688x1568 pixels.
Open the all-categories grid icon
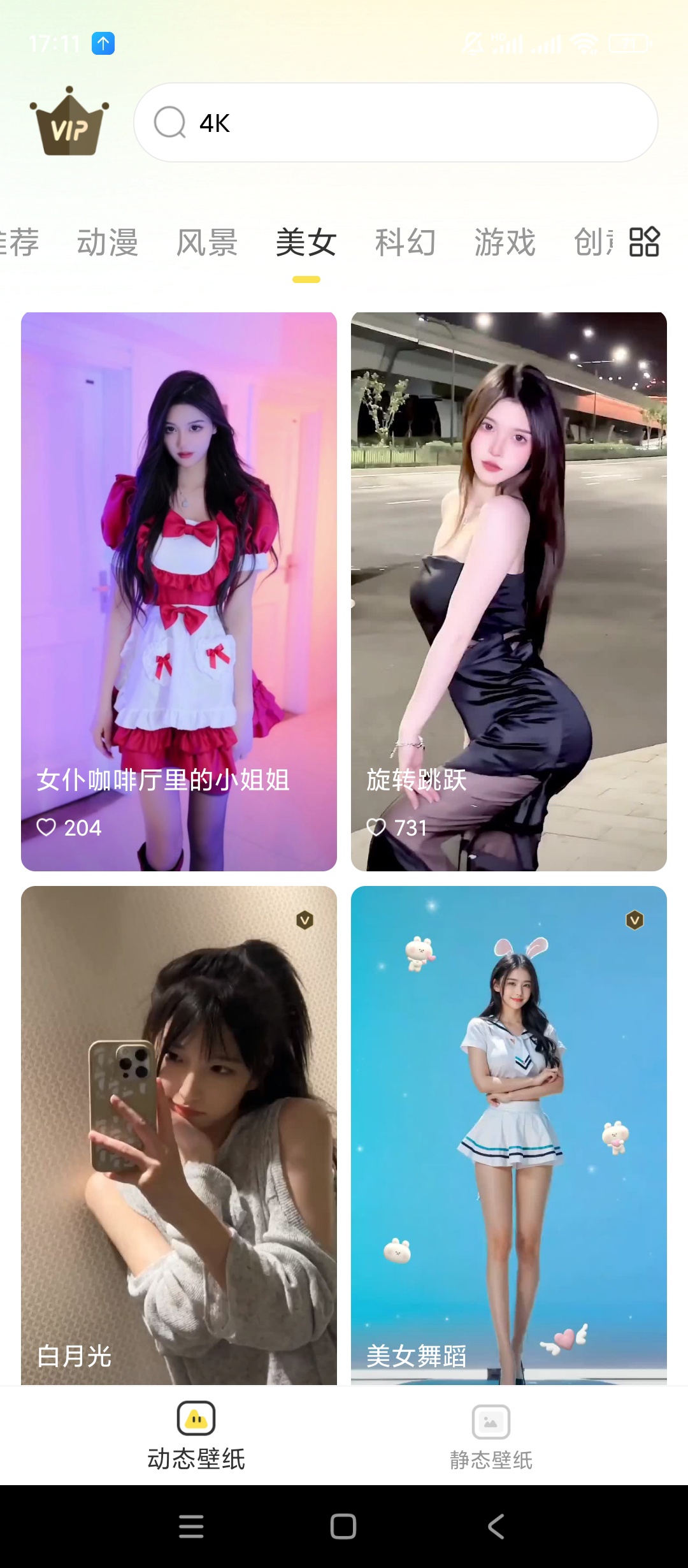[644, 242]
